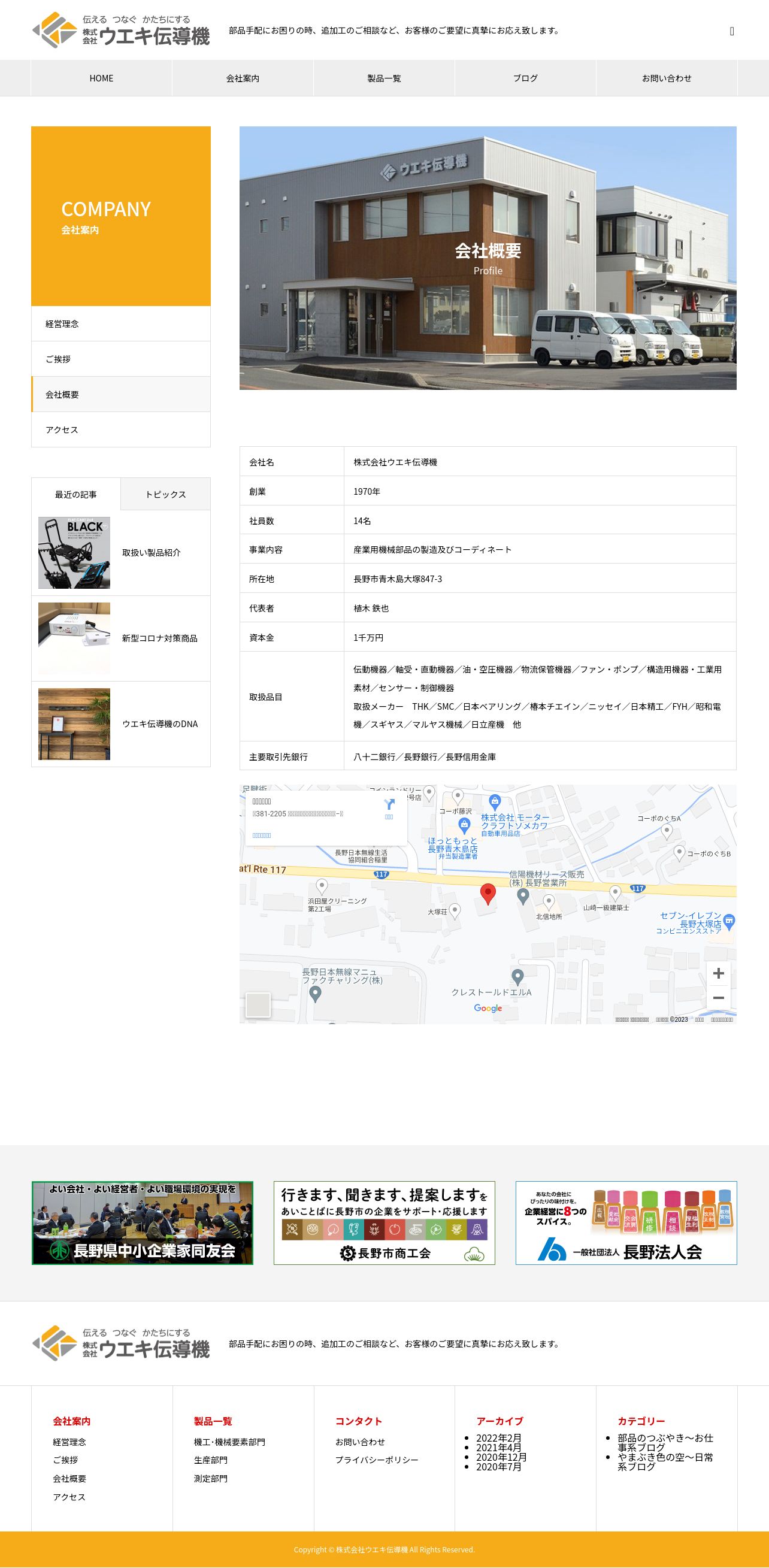Open the HOME navigation item
This screenshot has width=769, height=1568.
(x=101, y=78)
